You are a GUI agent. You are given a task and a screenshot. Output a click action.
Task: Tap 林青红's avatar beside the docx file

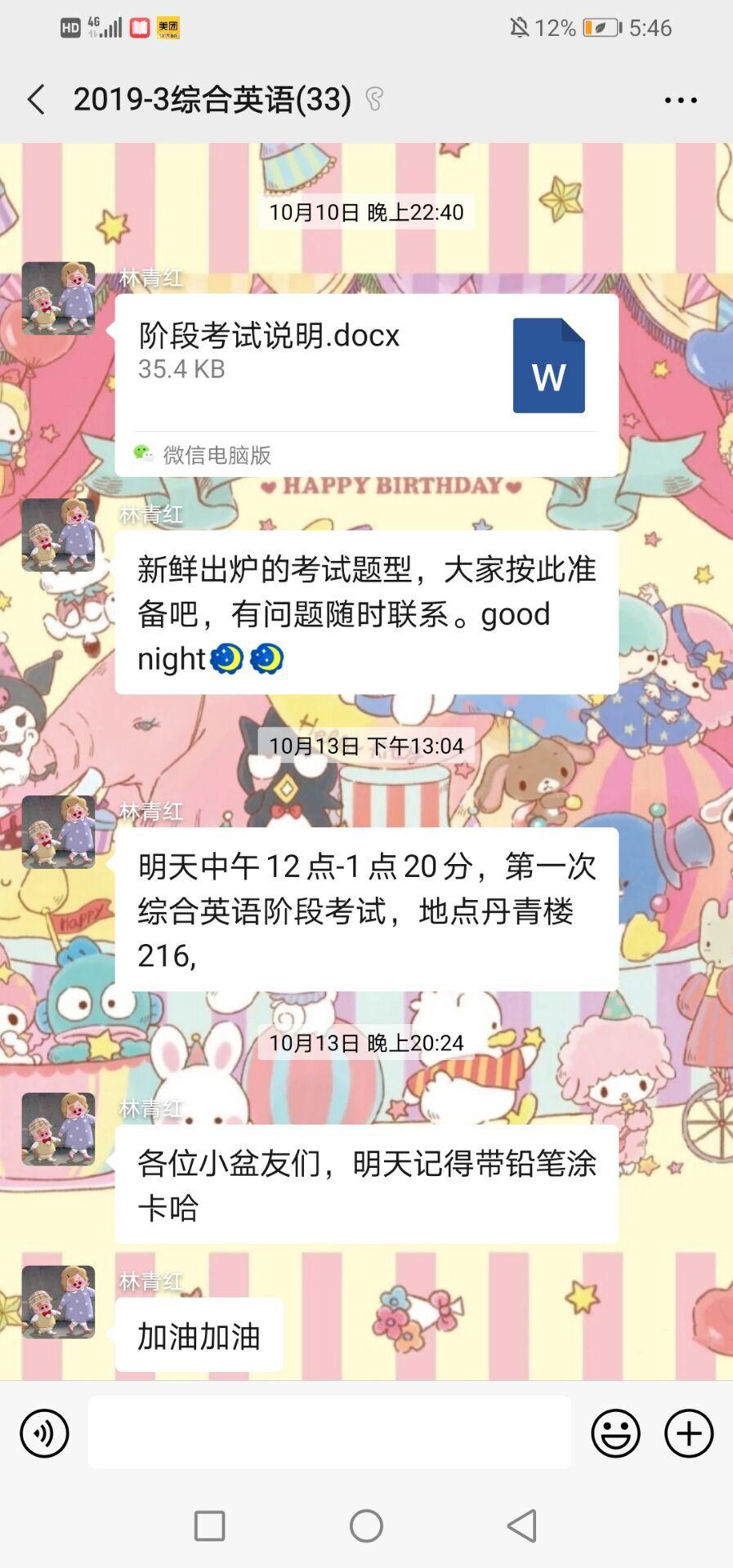pos(58,298)
